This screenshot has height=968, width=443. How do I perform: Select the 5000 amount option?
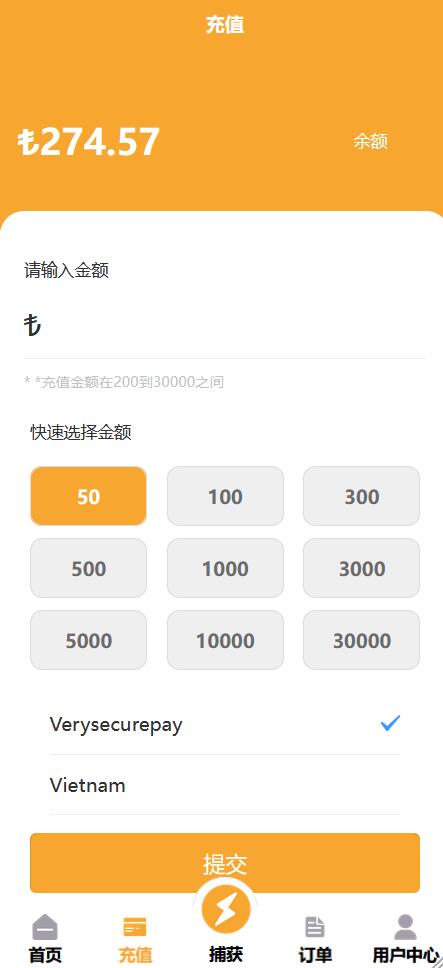pos(88,640)
